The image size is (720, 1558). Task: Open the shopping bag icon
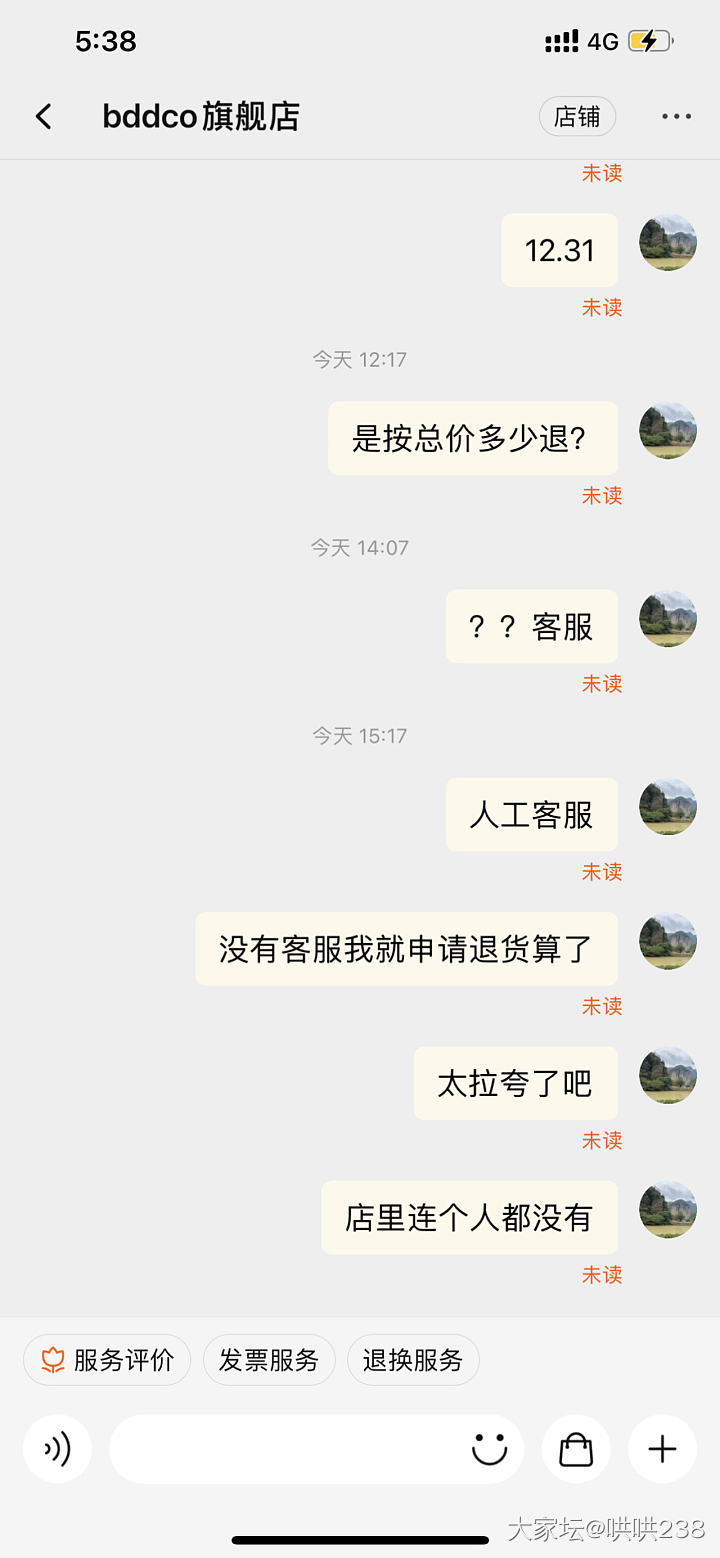tap(576, 1449)
